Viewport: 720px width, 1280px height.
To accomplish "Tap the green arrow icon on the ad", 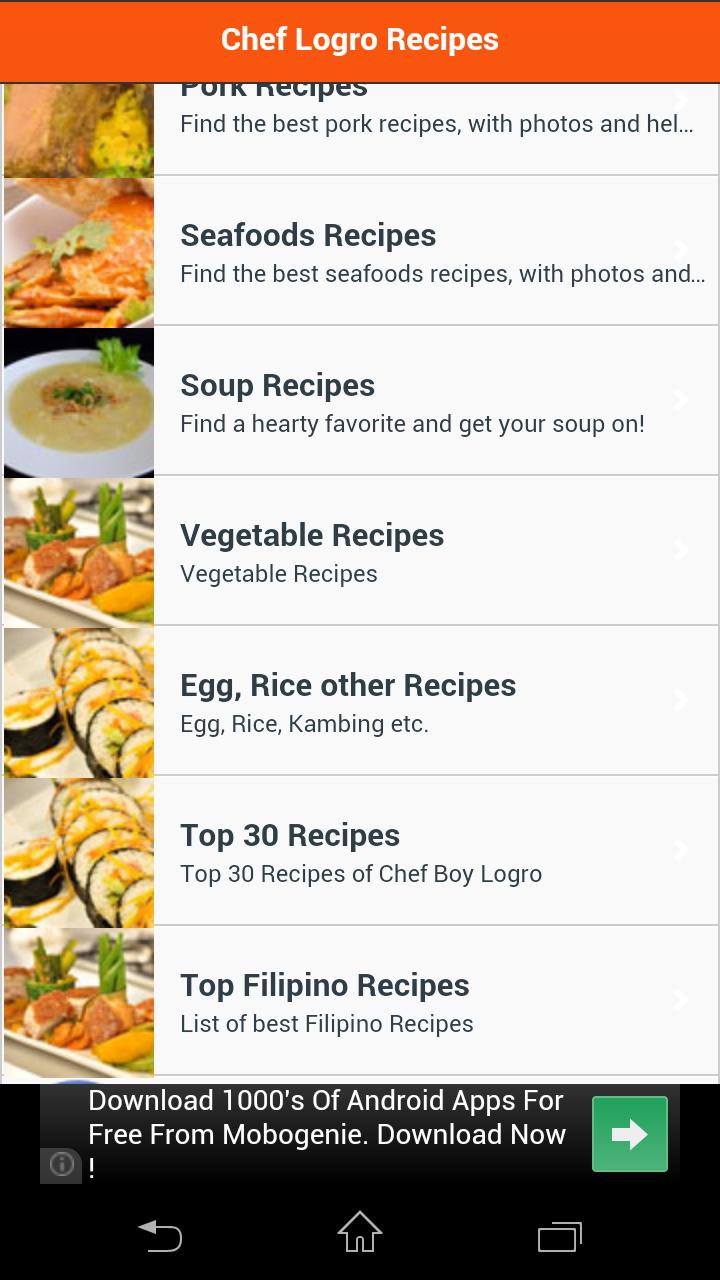I will point(629,1133).
